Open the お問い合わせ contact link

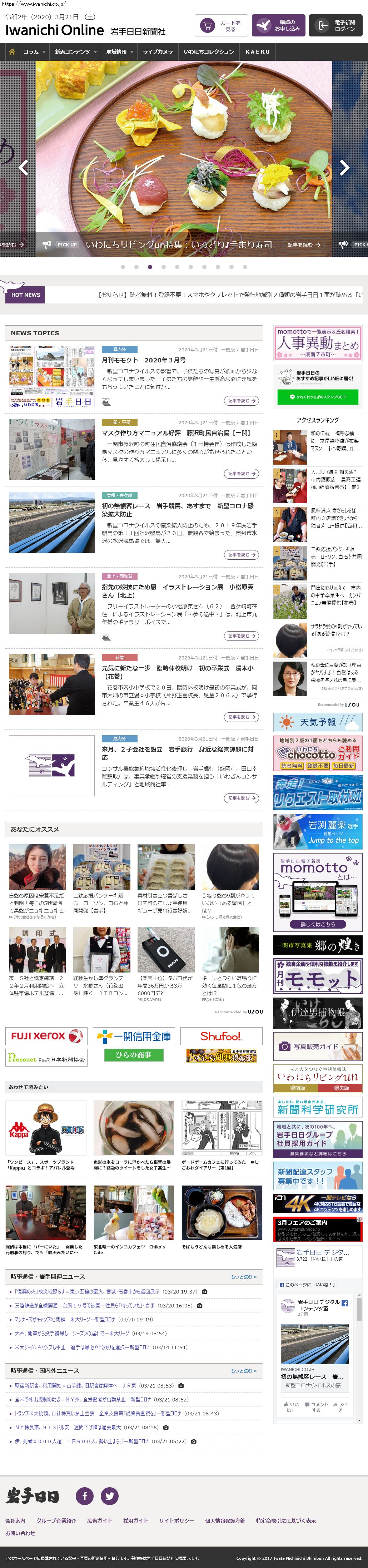click(20, 1533)
